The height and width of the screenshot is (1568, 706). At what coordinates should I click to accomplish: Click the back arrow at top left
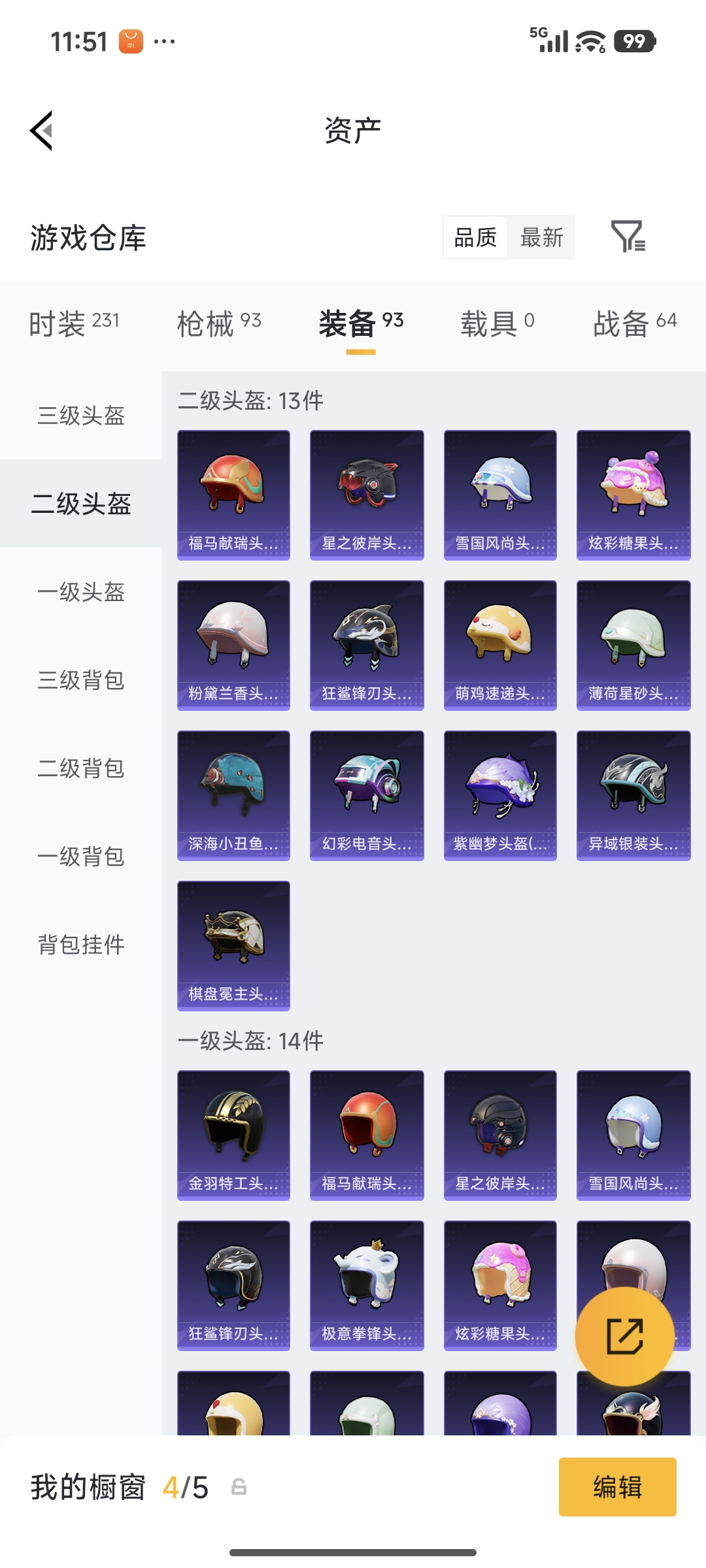(x=41, y=129)
